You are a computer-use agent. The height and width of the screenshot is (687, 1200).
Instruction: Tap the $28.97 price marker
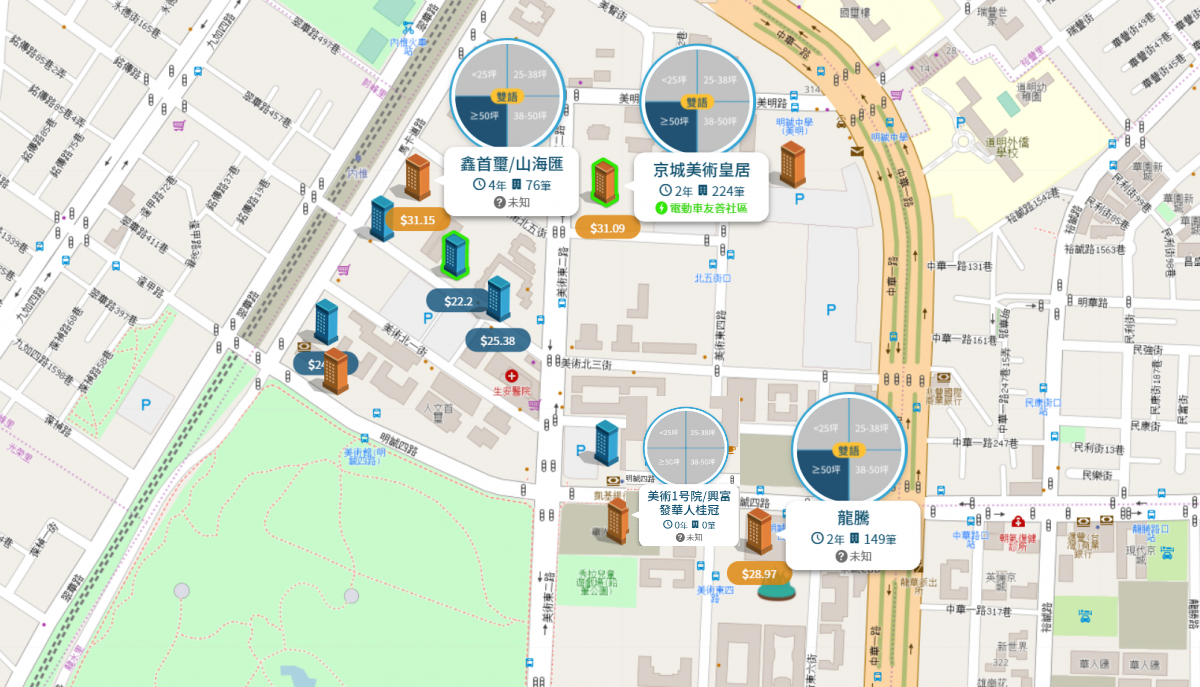pyautogui.click(x=759, y=573)
